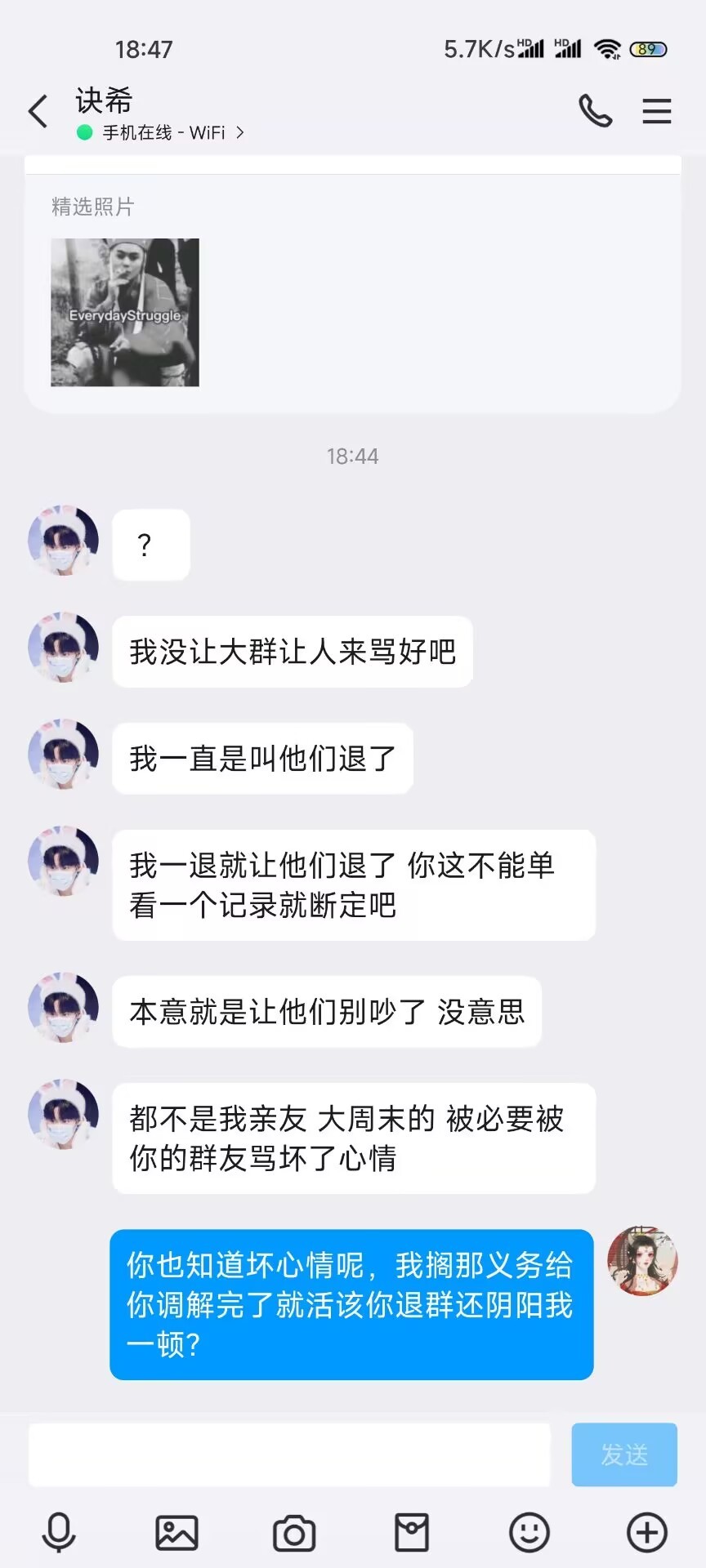Start a voice call with 诀希
This screenshot has width=706, height=1568.
point(596,111)
